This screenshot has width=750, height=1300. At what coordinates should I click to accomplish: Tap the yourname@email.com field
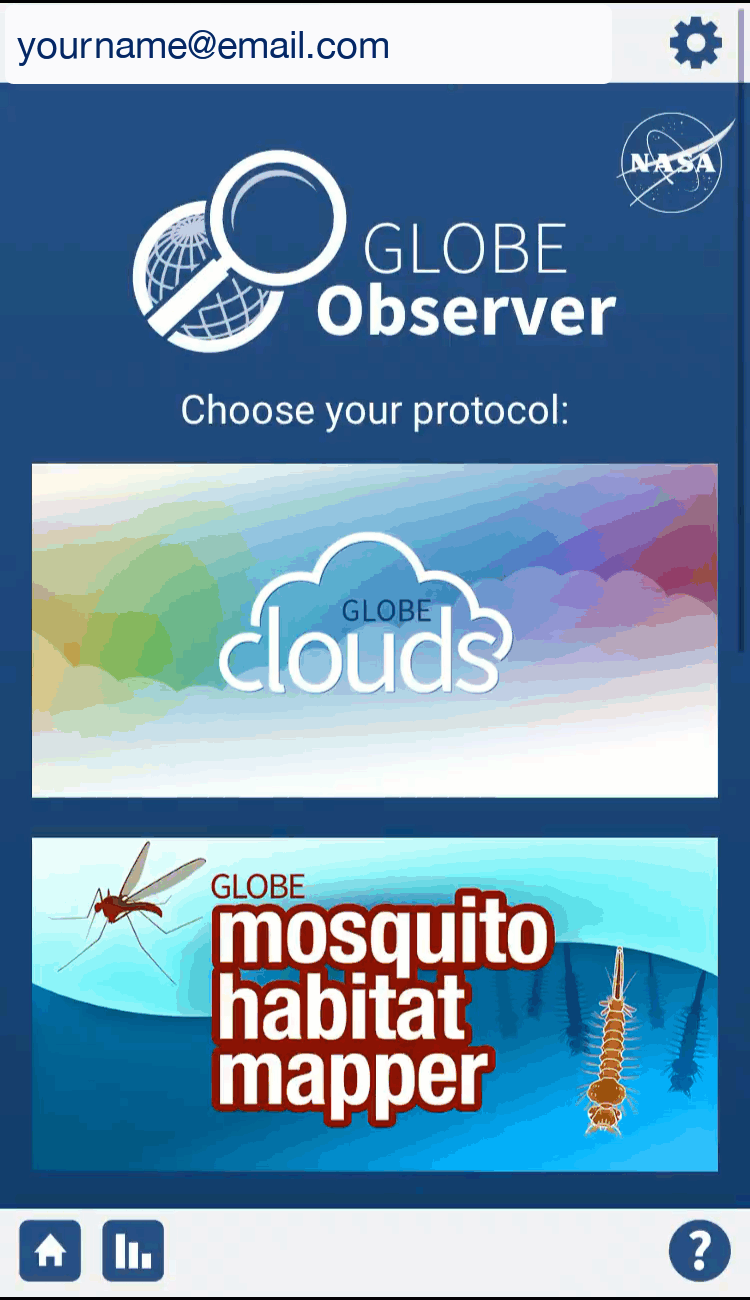pos(305,46)
